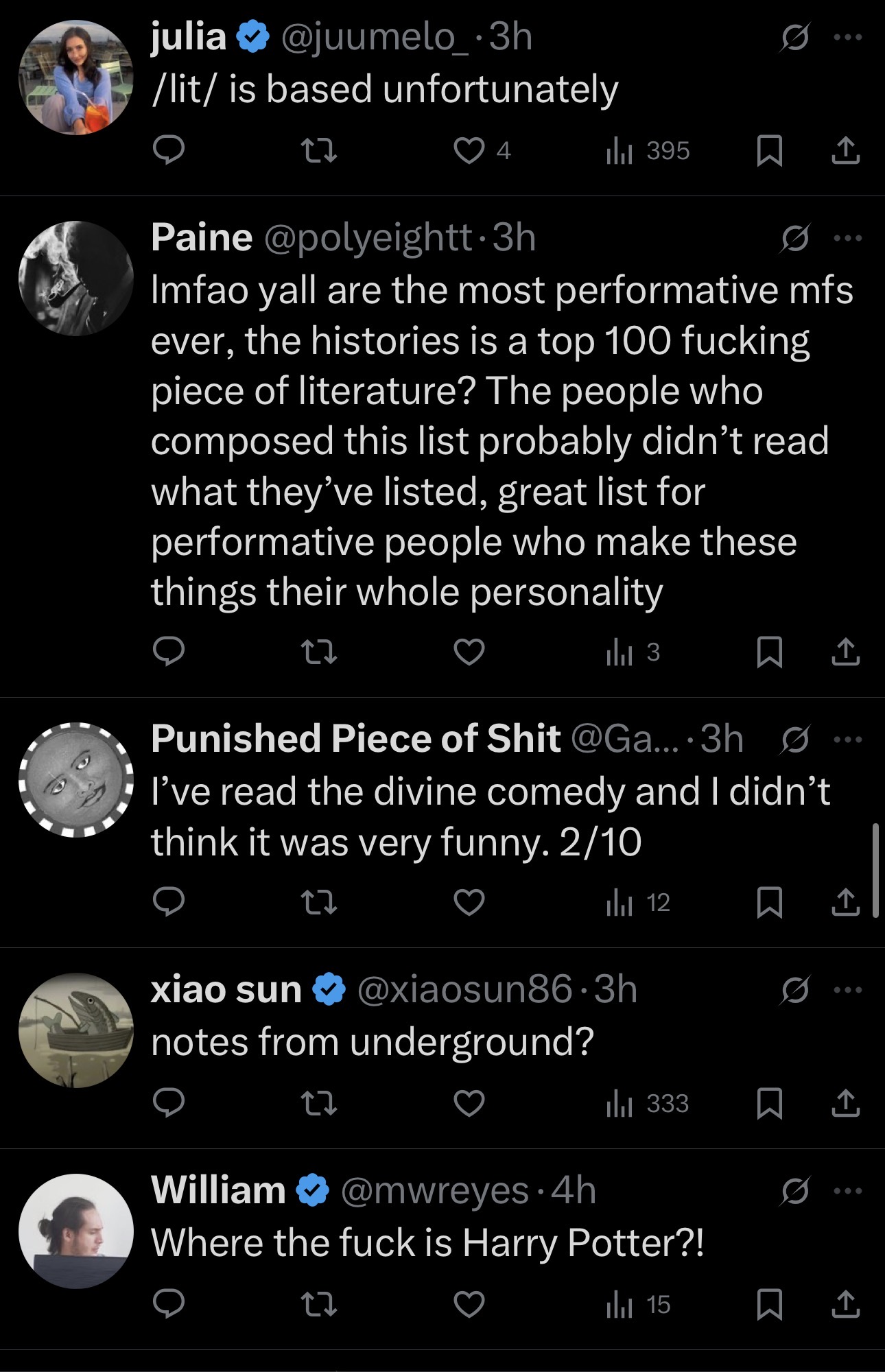The image size is (885, 1372).
Task: Bookmark Paine's tweet about performative people
Action: (x=769, y=652)
